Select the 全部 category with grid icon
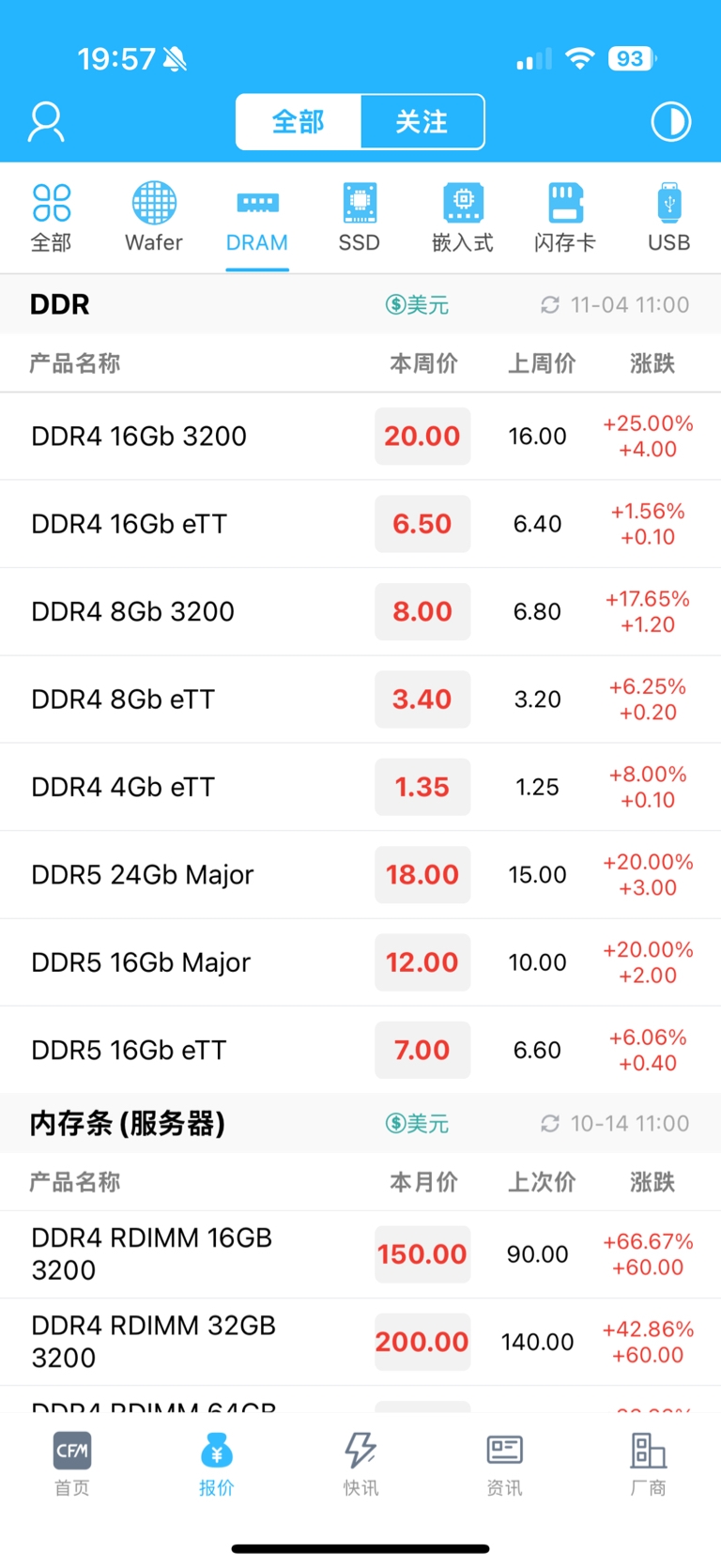Screen dimensions: 721x1568 52,218
